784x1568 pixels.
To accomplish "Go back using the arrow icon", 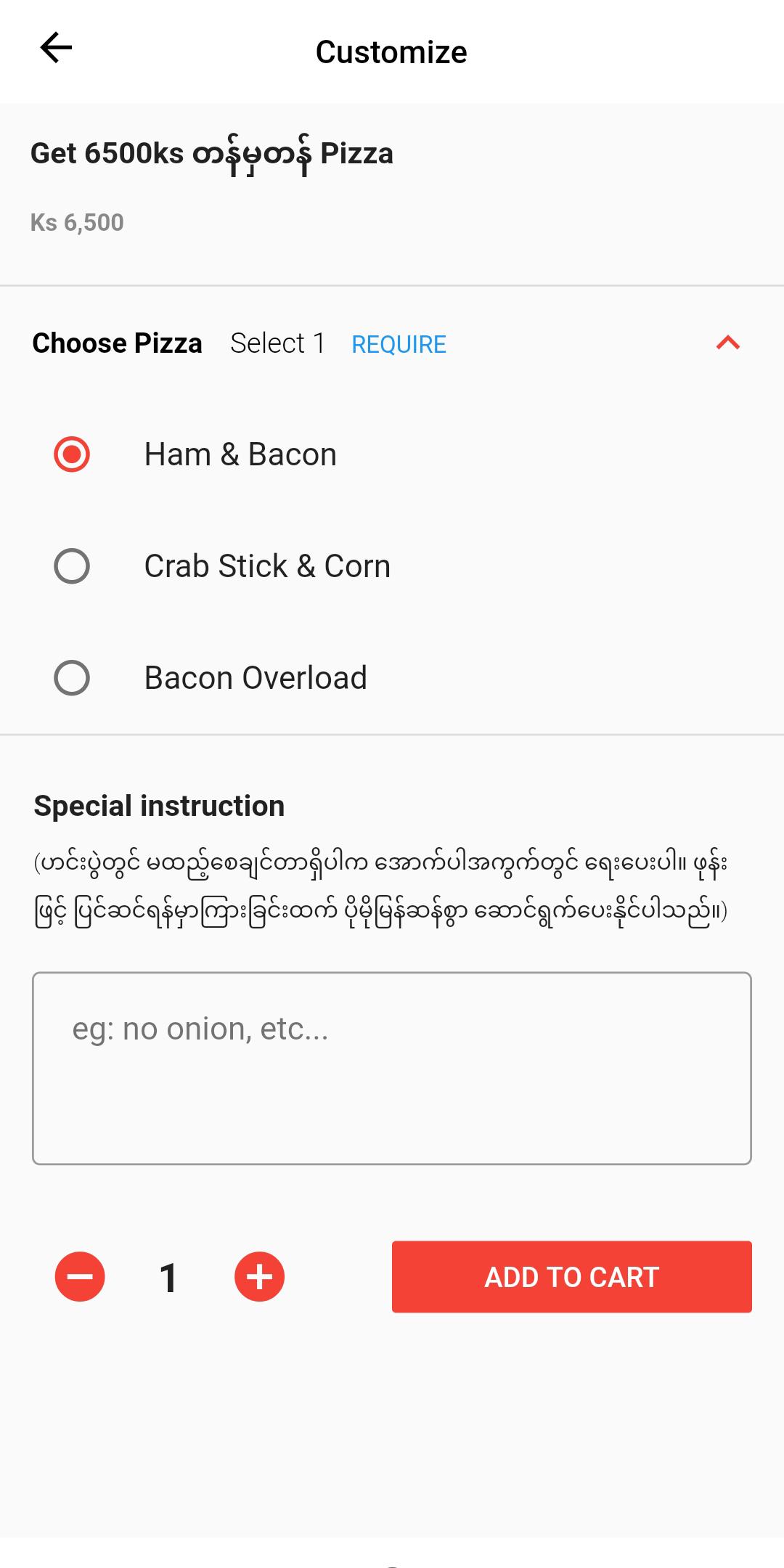I will 56,49.
